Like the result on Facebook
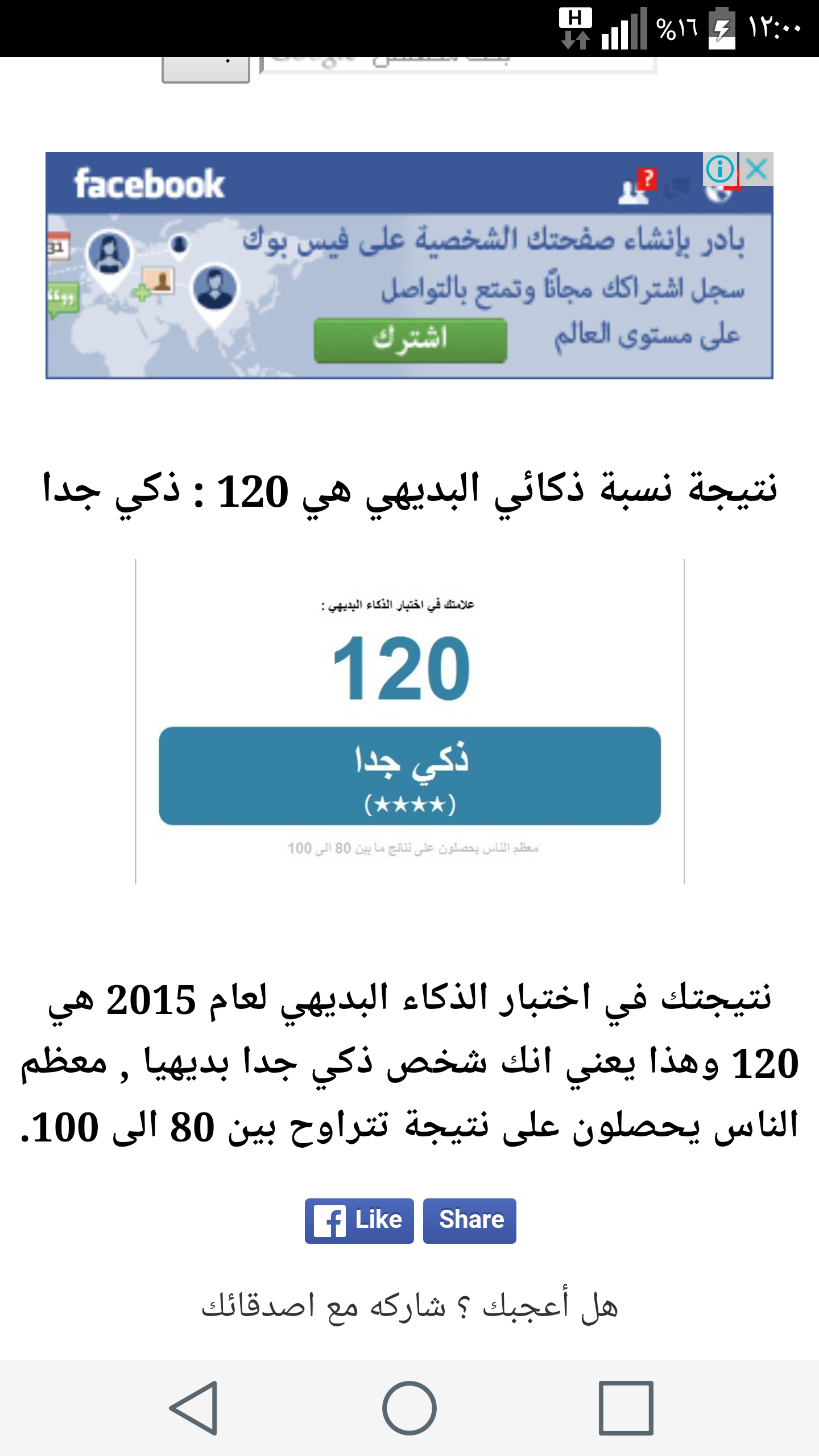 pos(359,1221)
